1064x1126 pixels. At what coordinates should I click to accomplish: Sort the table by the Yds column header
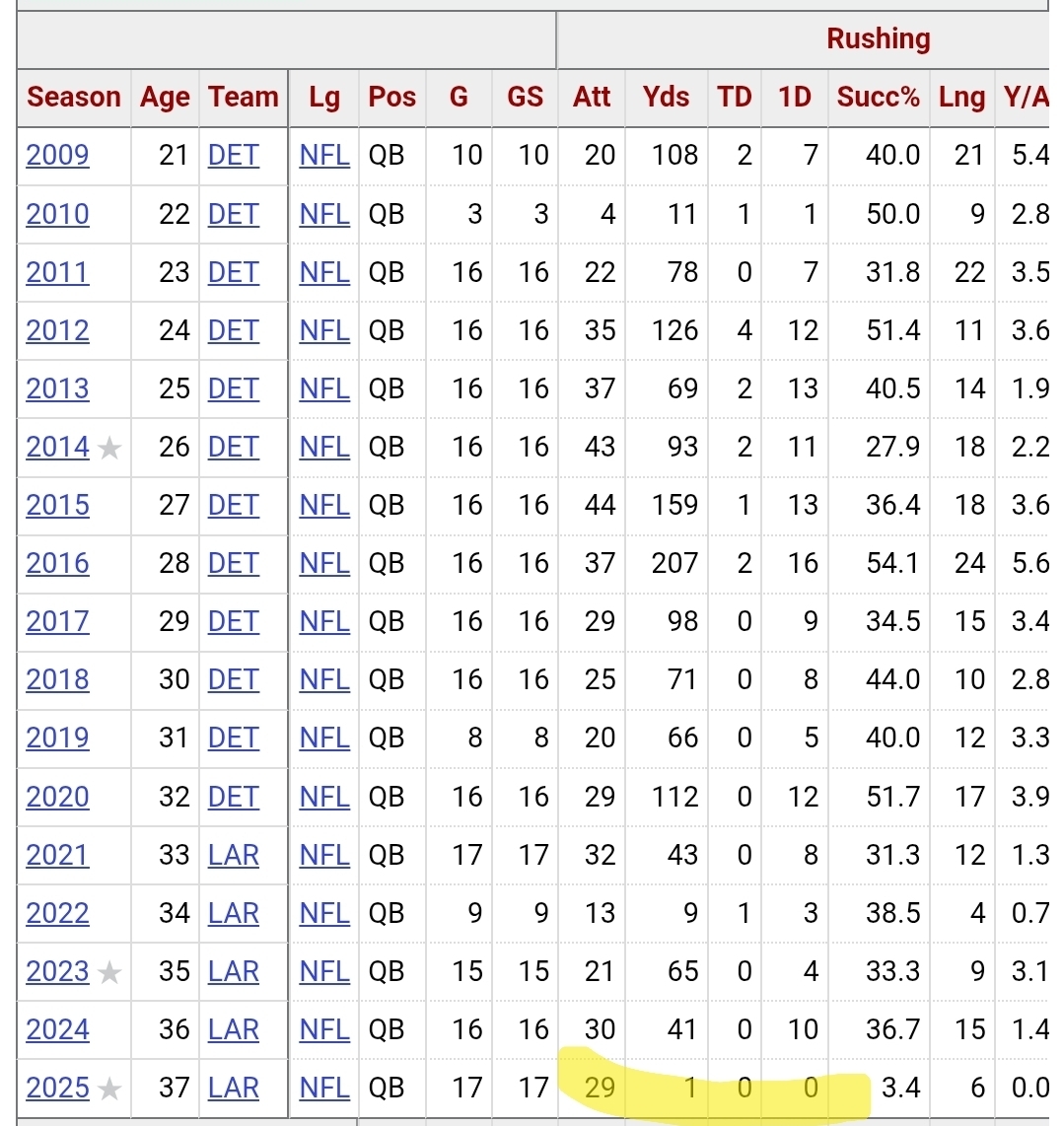[666, 98]
